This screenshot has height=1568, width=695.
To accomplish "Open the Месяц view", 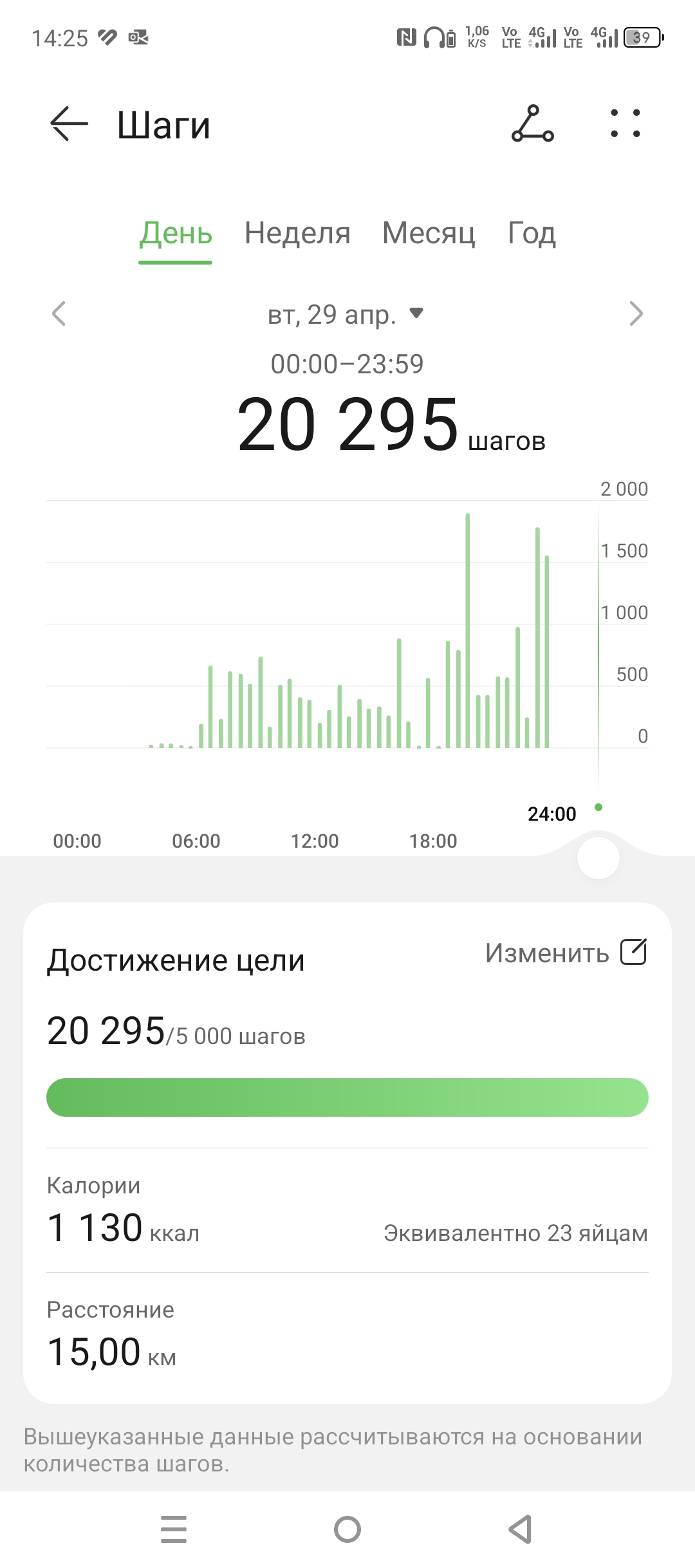I will coord(429,234).
